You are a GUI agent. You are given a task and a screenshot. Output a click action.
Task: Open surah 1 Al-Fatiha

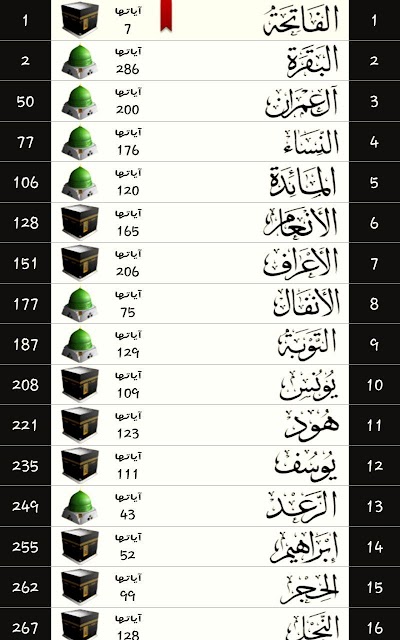tap(200, 20)
